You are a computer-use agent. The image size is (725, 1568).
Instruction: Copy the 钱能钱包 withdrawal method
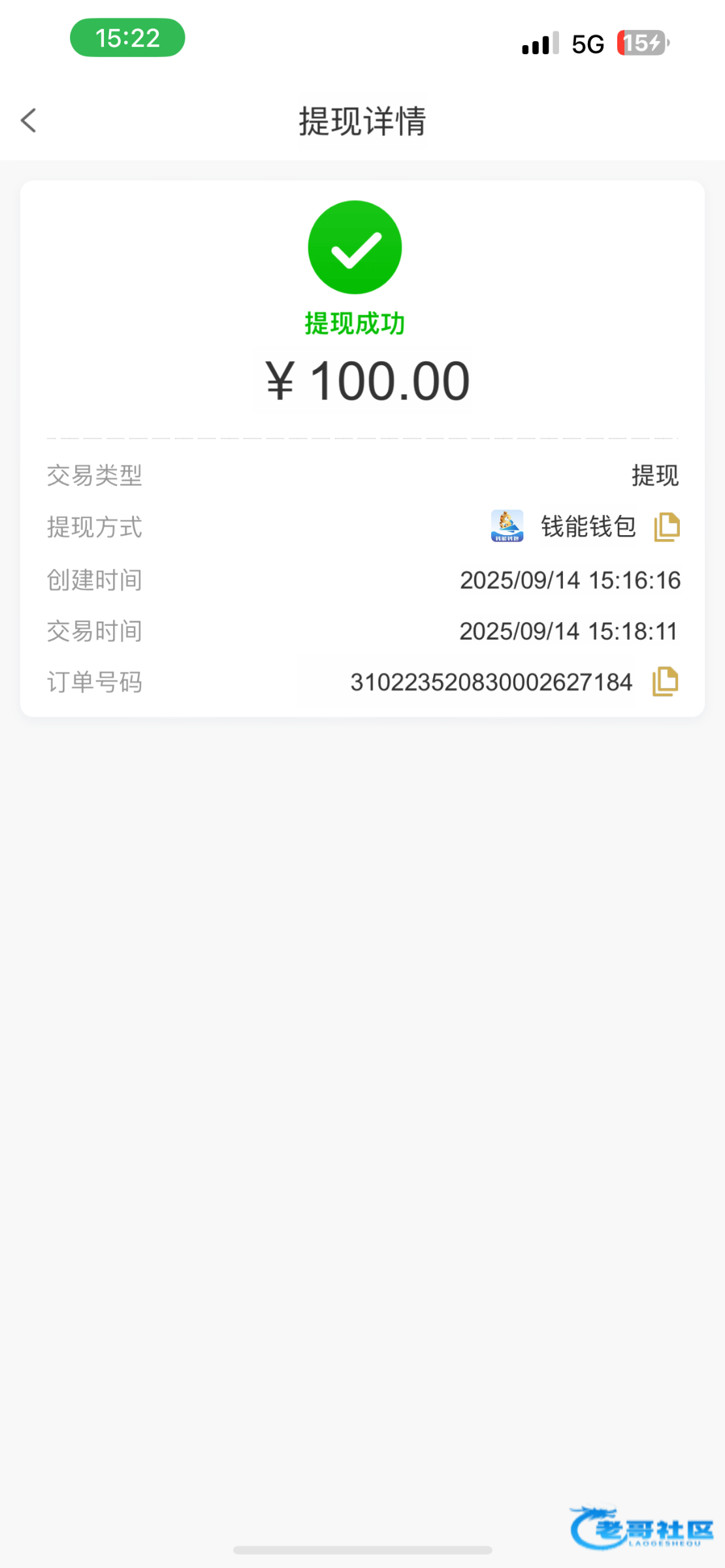(x=667, y=527)
